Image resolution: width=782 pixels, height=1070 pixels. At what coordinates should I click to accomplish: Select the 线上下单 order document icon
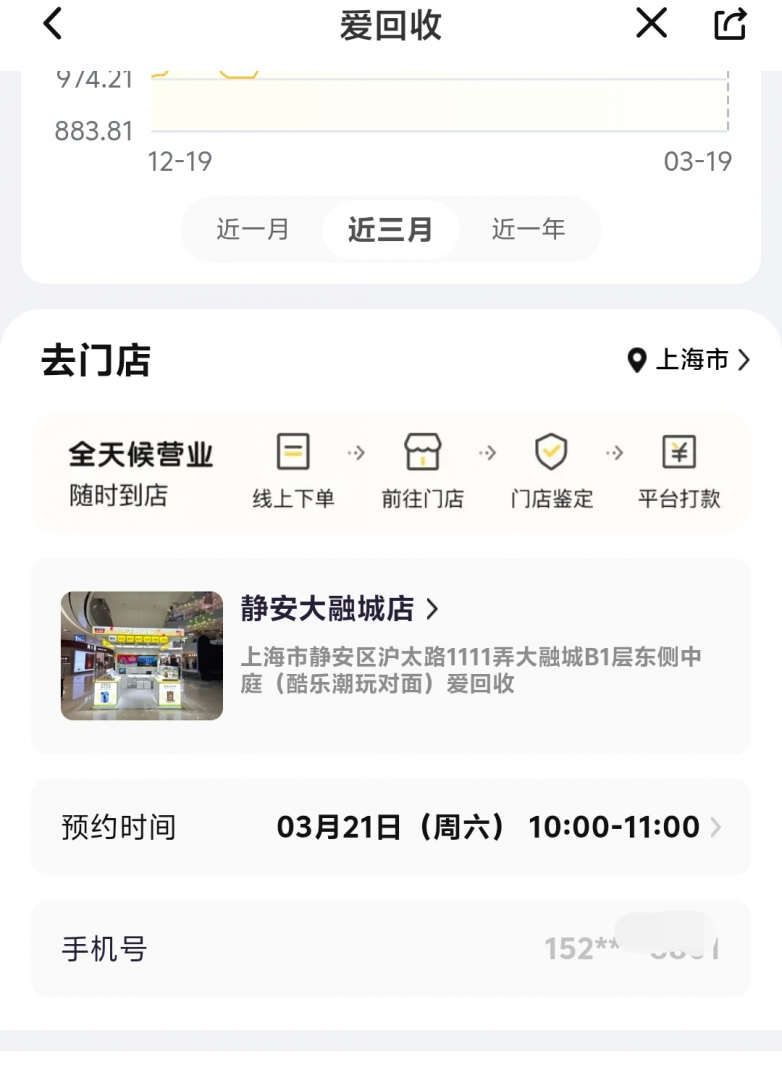point(292,452)
